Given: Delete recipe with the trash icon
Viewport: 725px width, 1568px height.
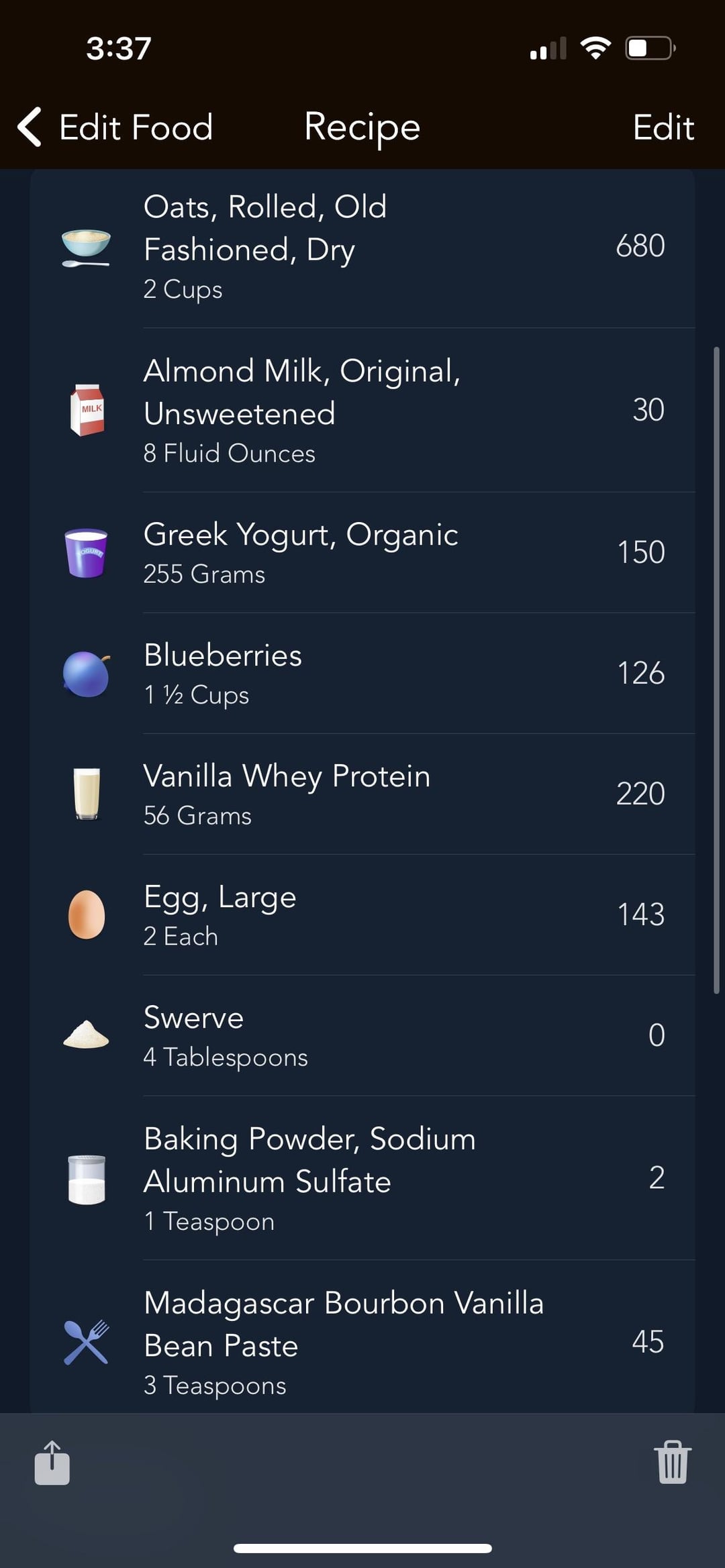Looking at the screenshot, I should (672, 1463).
